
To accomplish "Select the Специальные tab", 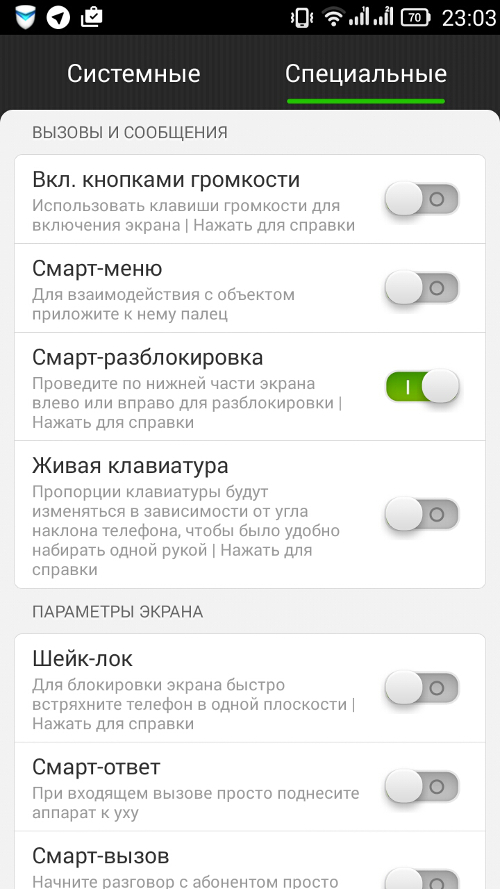I will pos(366,74).
